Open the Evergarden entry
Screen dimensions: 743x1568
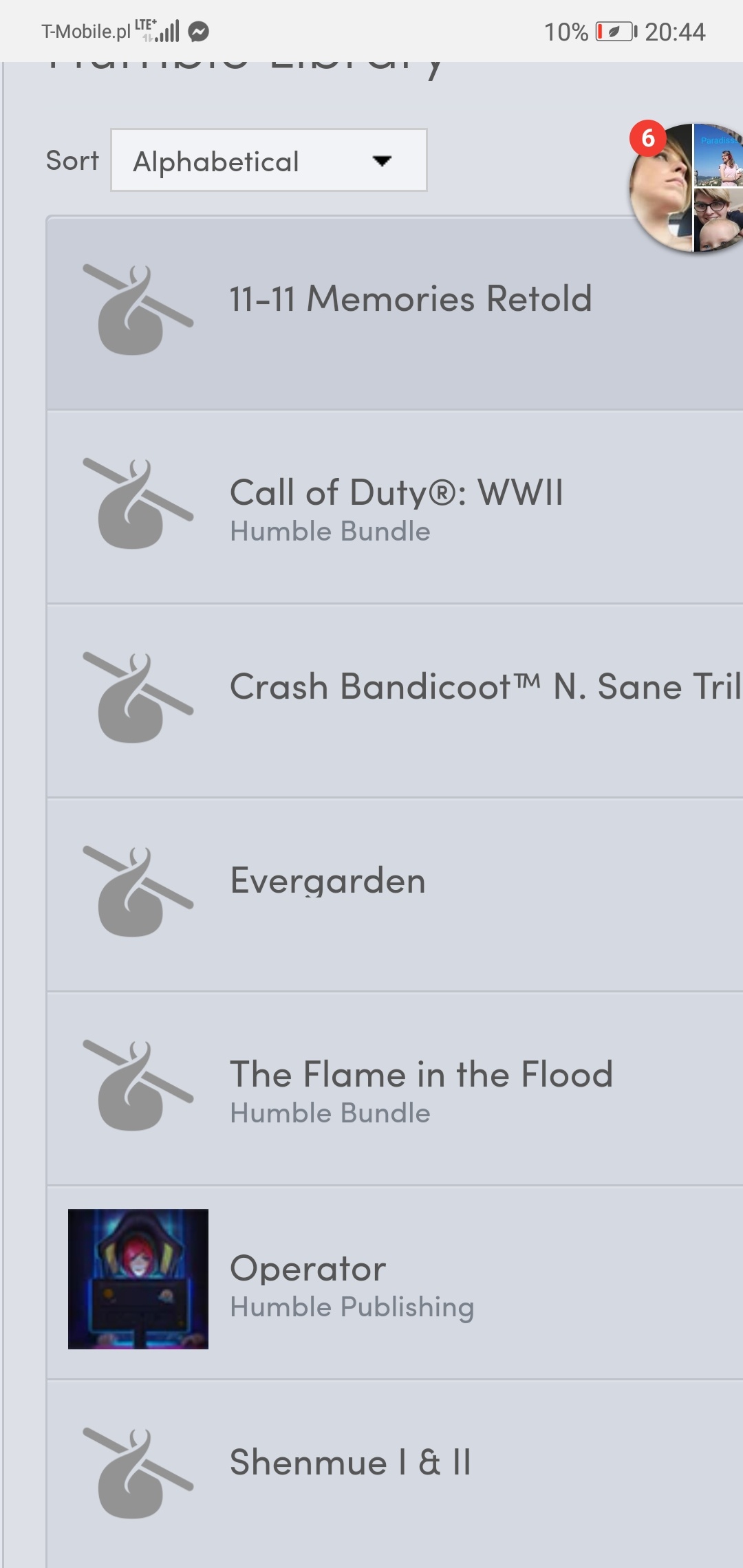tap(395, 895)
